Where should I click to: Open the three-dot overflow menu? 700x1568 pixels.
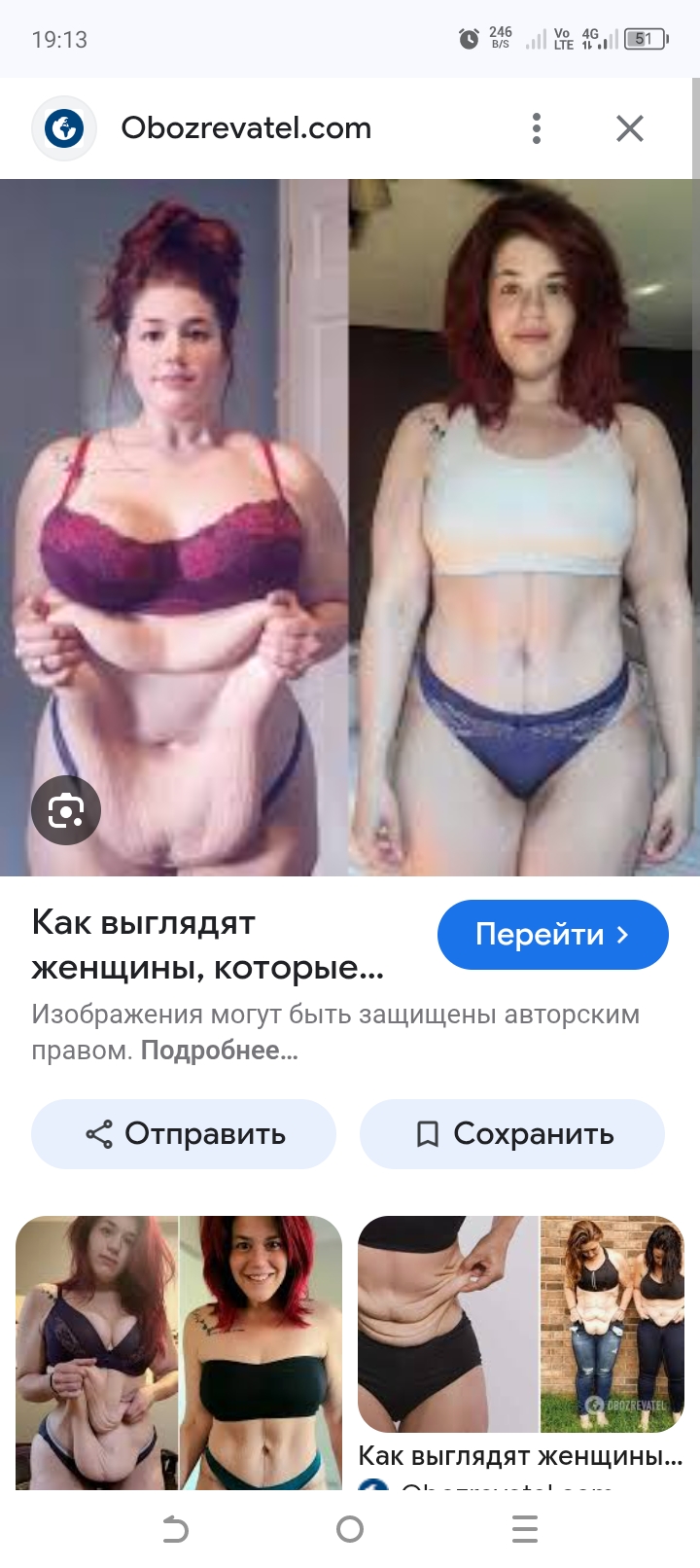(536, 128)
